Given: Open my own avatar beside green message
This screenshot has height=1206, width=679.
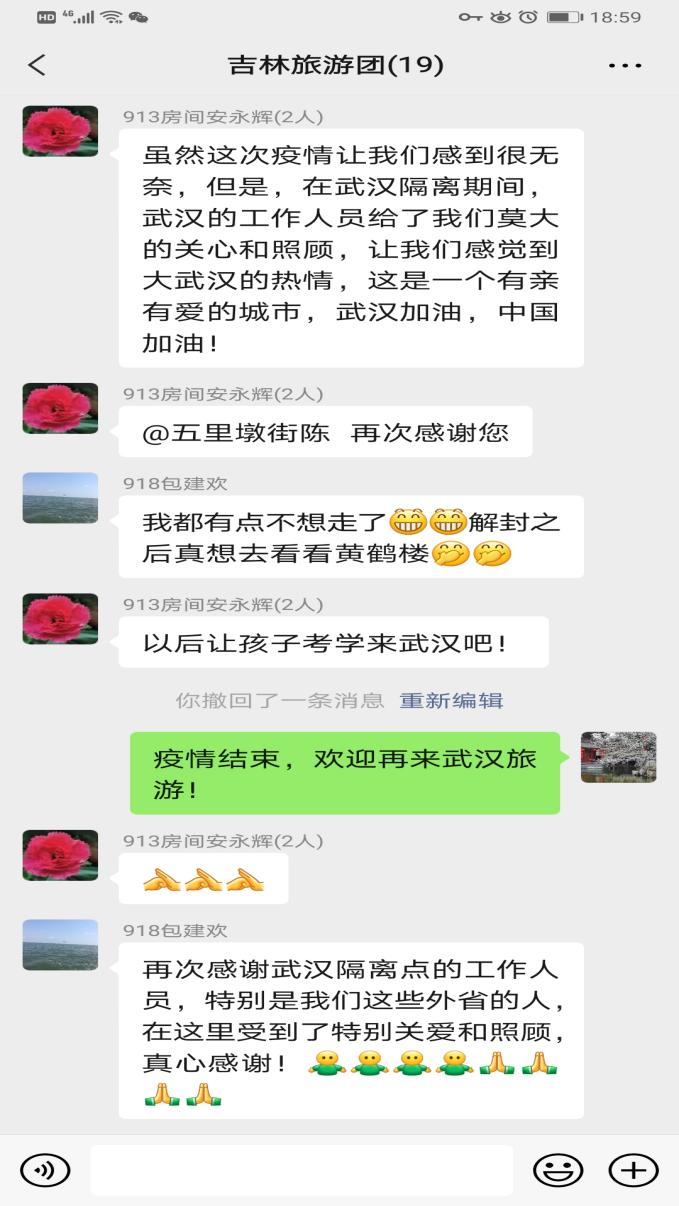Looking at the screenshot, I should 618,757.
